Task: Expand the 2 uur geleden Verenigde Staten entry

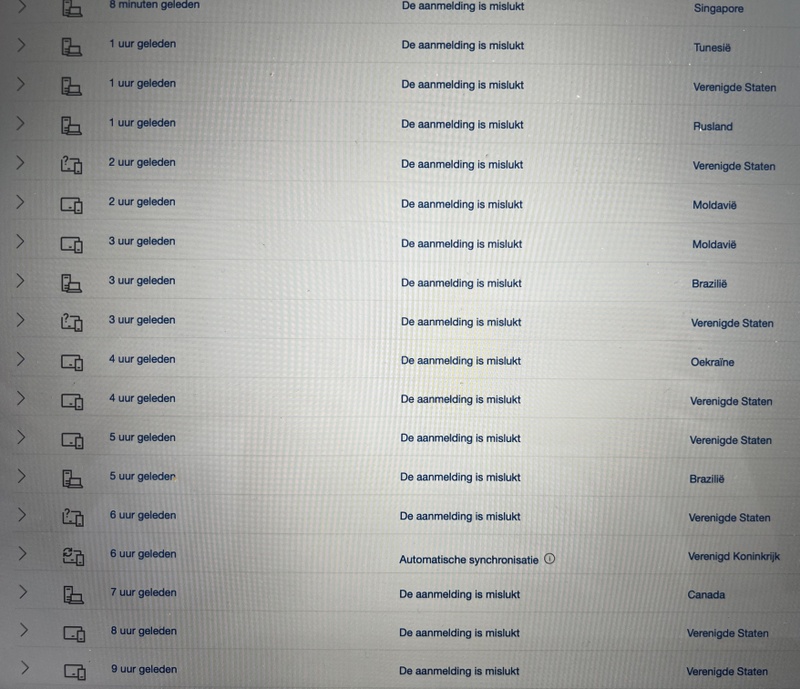Action: tap(21, 163)
